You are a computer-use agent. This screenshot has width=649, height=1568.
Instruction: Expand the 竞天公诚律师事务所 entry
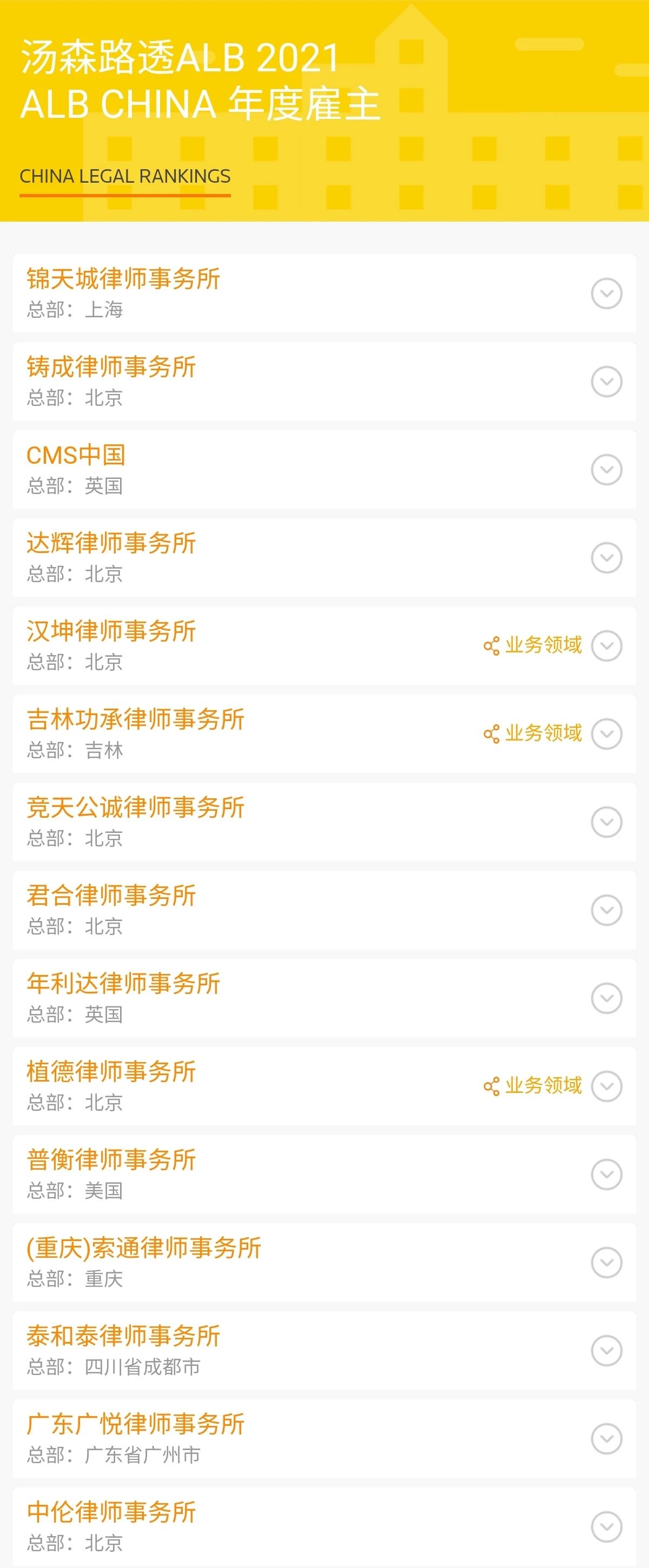point(606,822)
